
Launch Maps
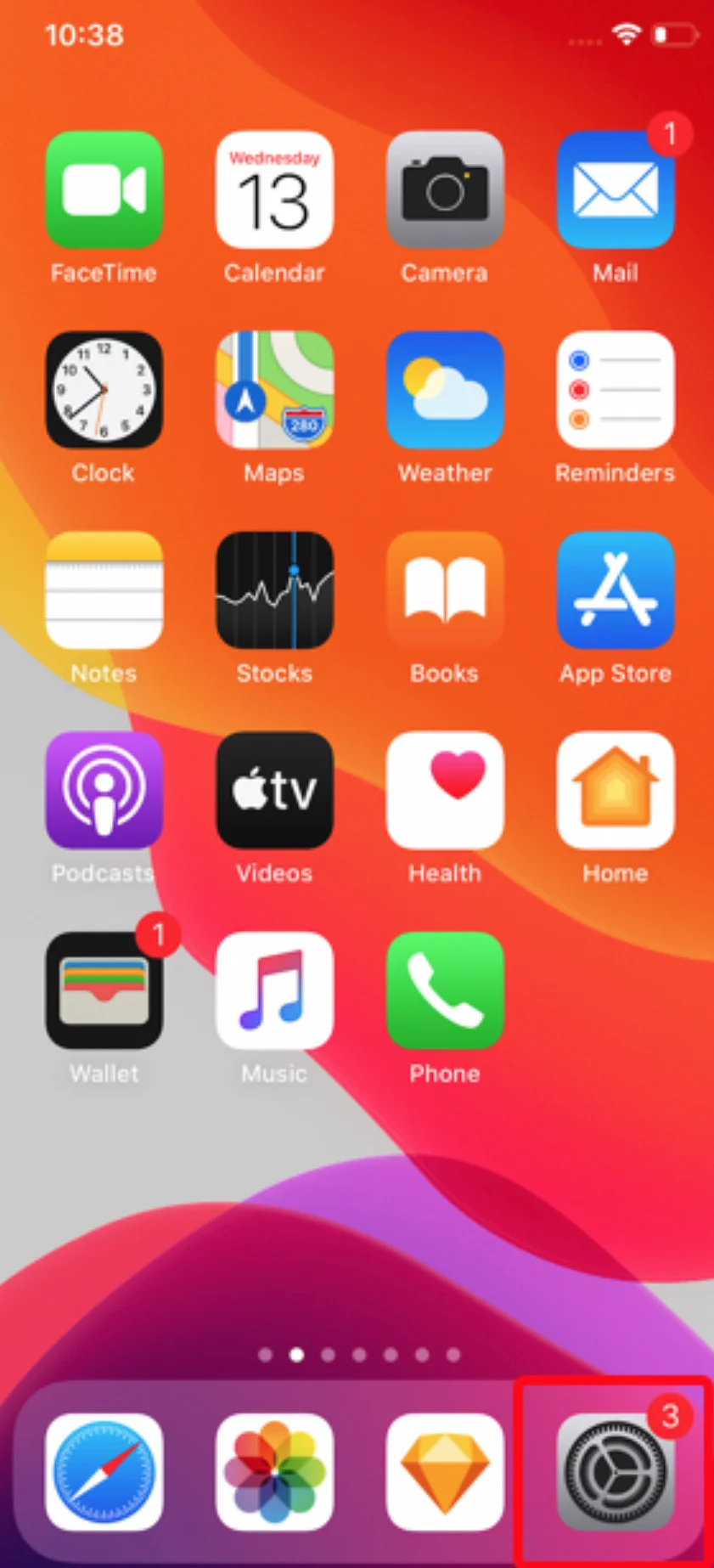pyautogui.click(x=274, y=390)
